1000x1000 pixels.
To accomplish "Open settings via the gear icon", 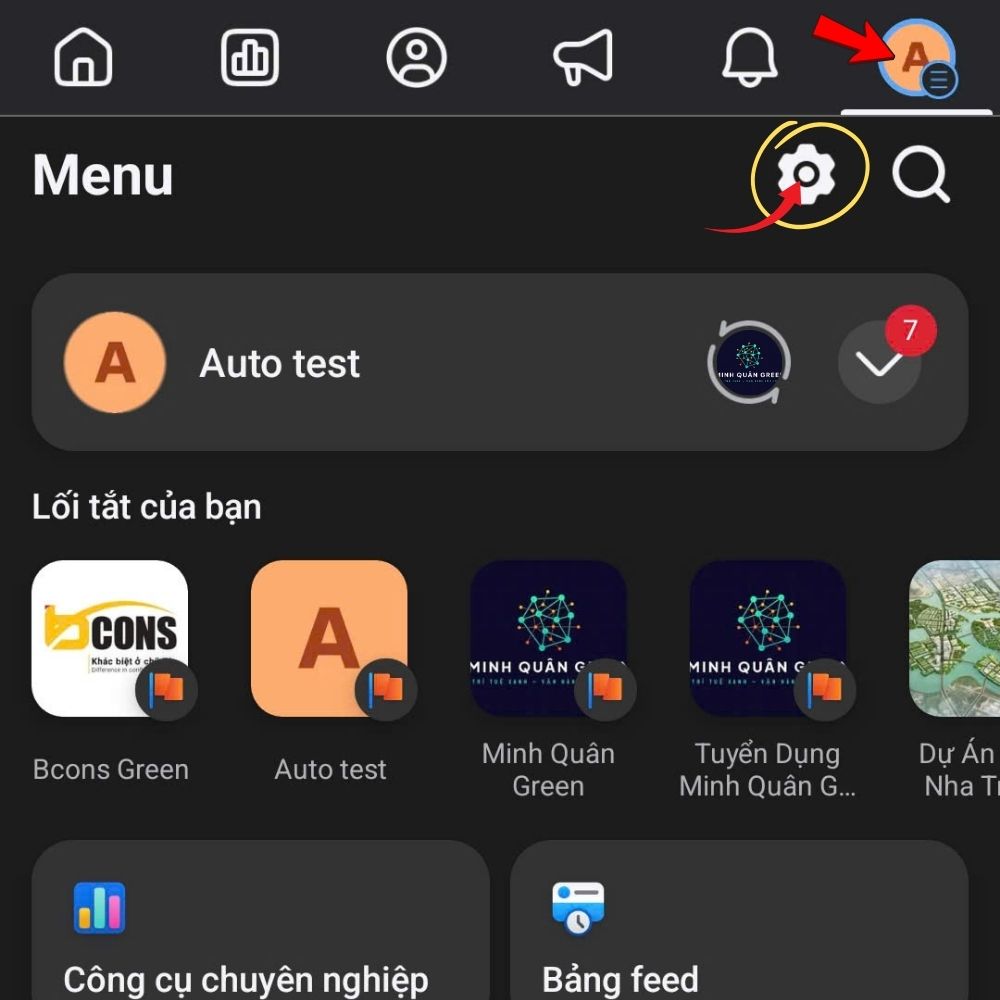I will point(807,176).
